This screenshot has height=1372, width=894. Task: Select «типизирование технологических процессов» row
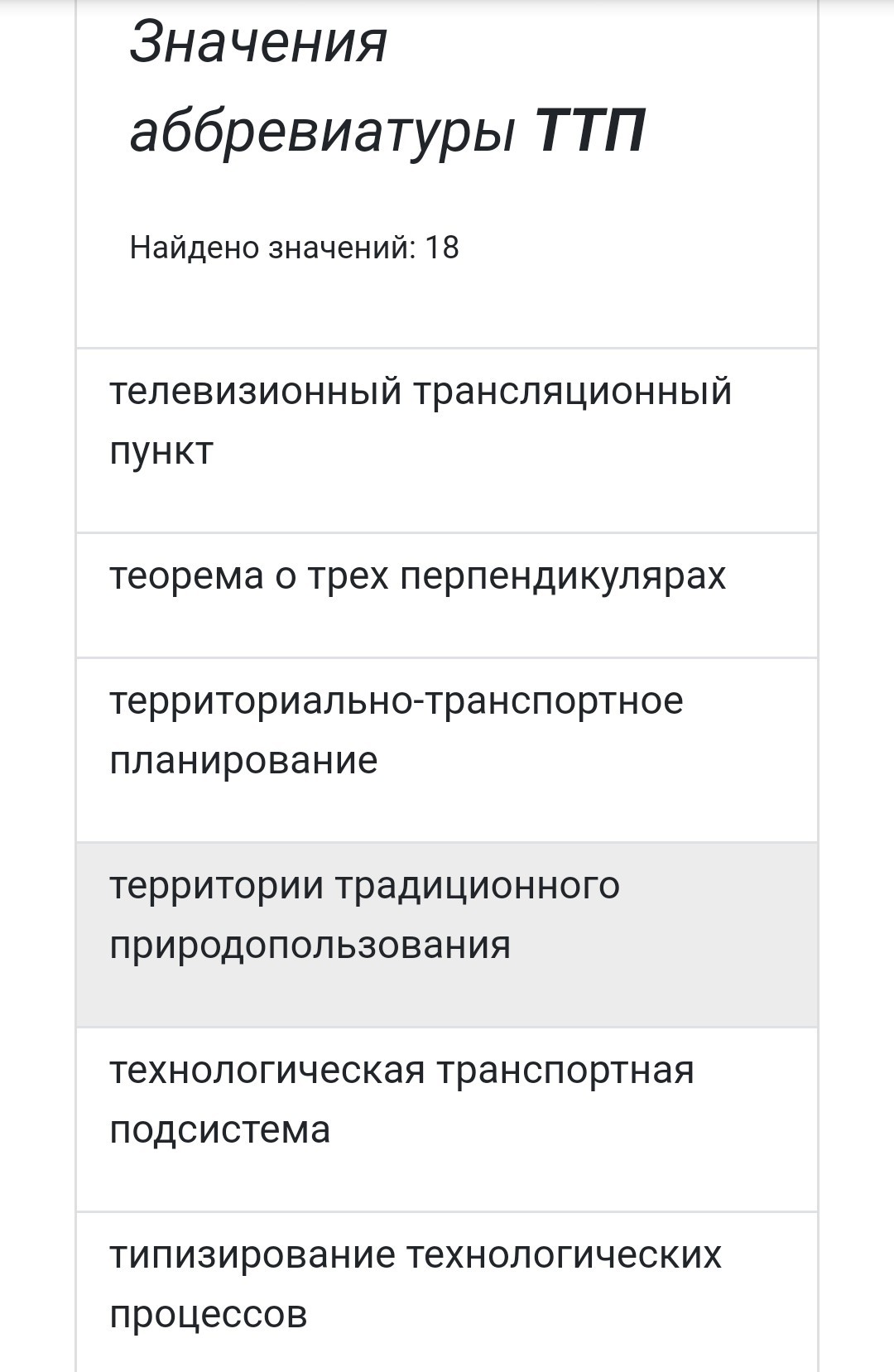tap(447, 1293)
